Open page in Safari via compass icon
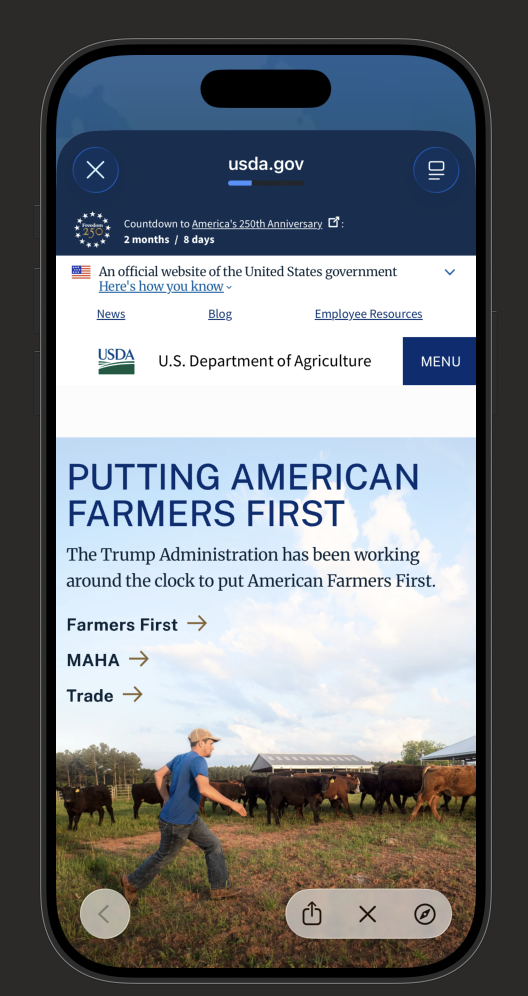This screenshot has width=528, height=996. point(424,914)
